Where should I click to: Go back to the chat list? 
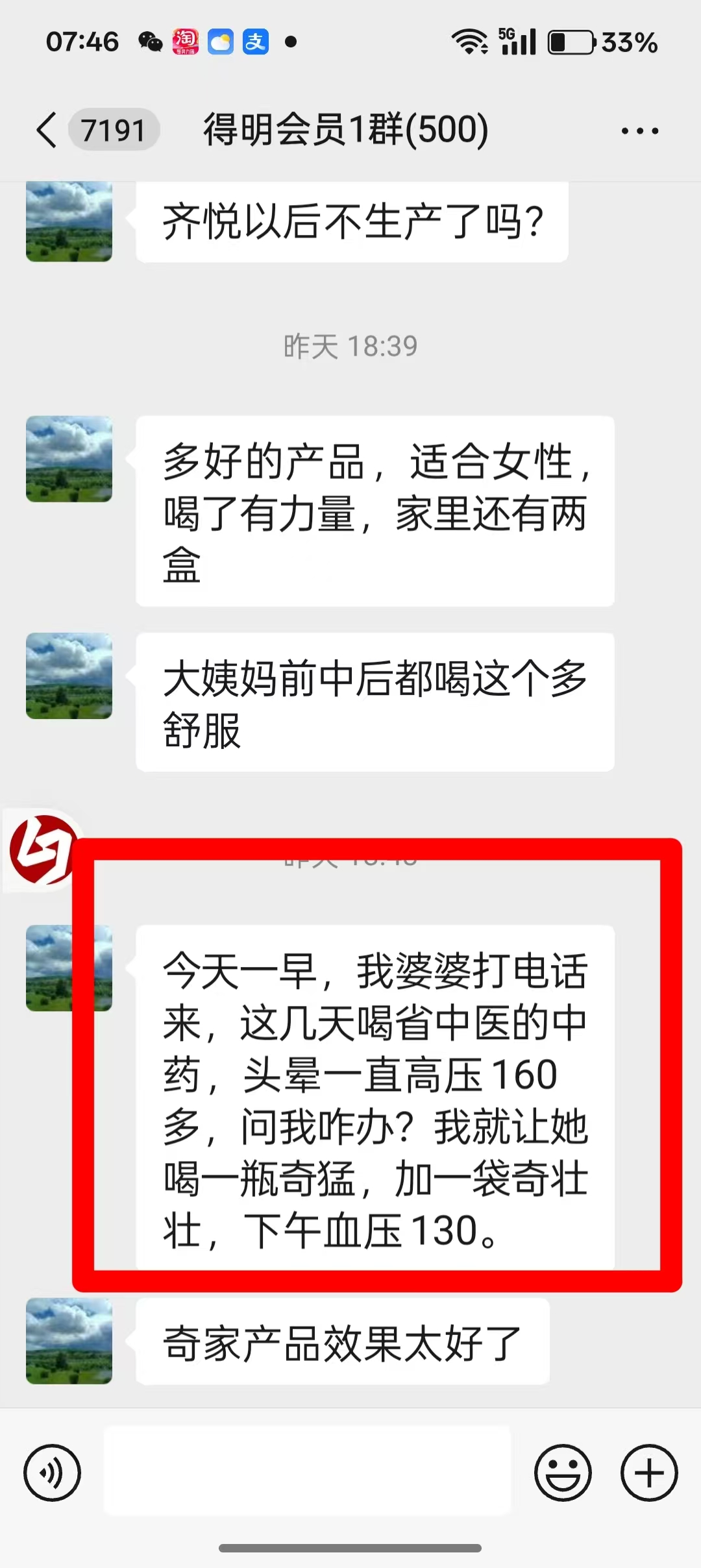47,130
